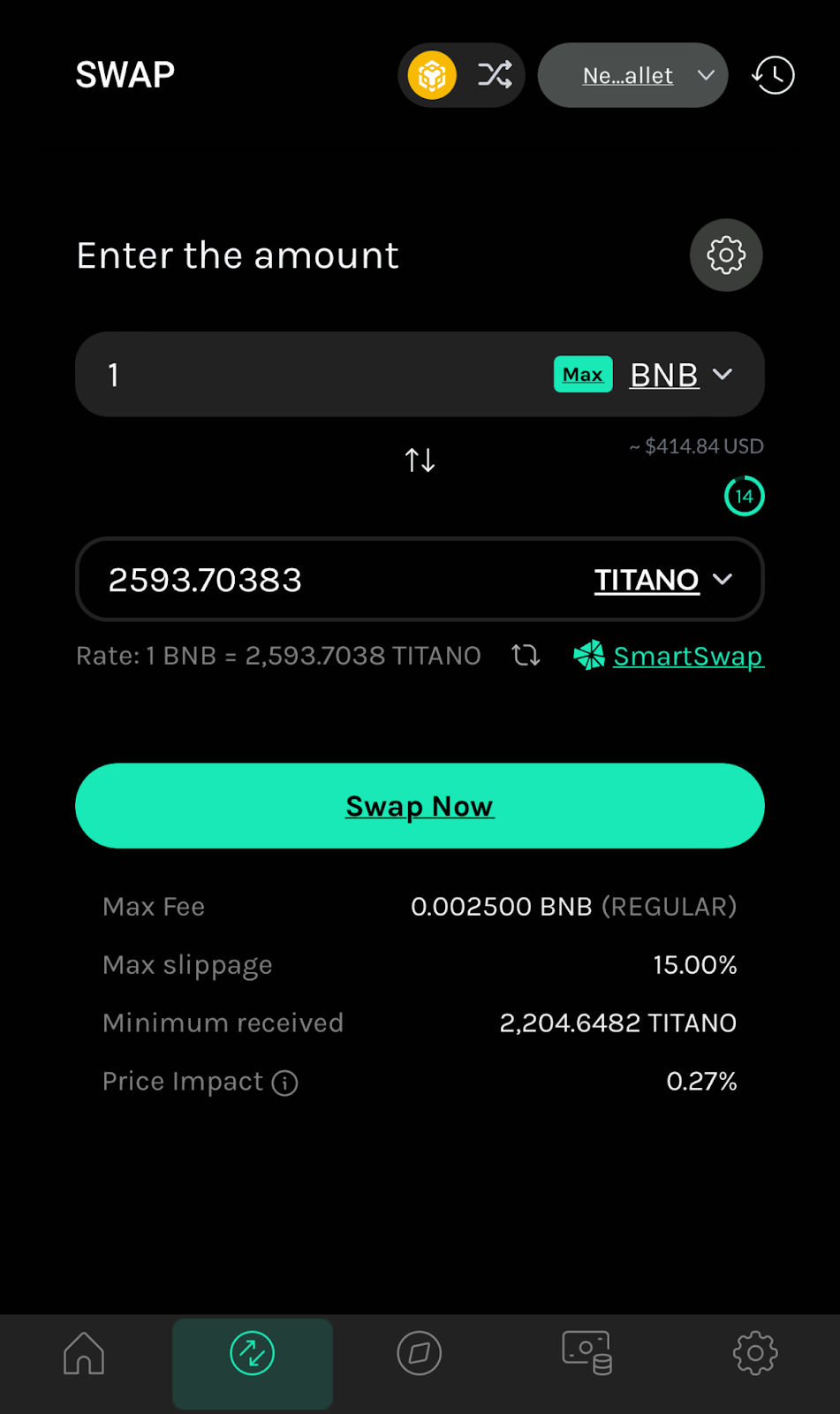Image resolution: width=840 pixels, height=1414 pixels.
Task: Show Price Impact info
Action: click(x=284, y=1083)
